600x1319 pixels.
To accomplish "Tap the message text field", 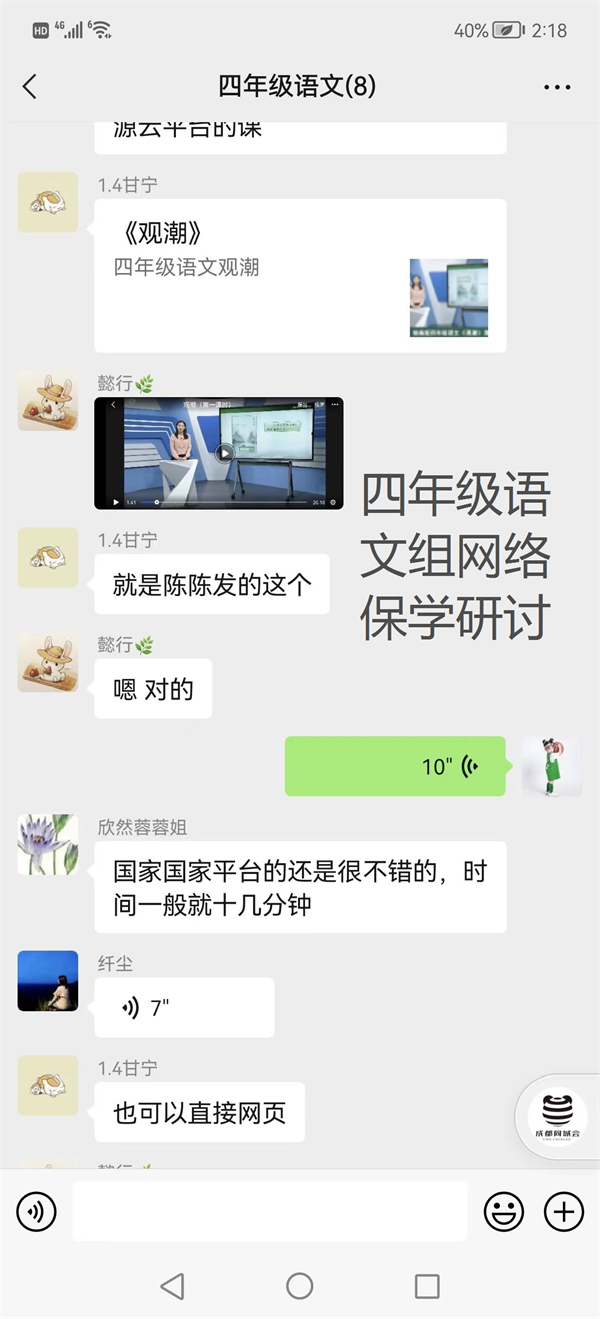I will 270,1212.
